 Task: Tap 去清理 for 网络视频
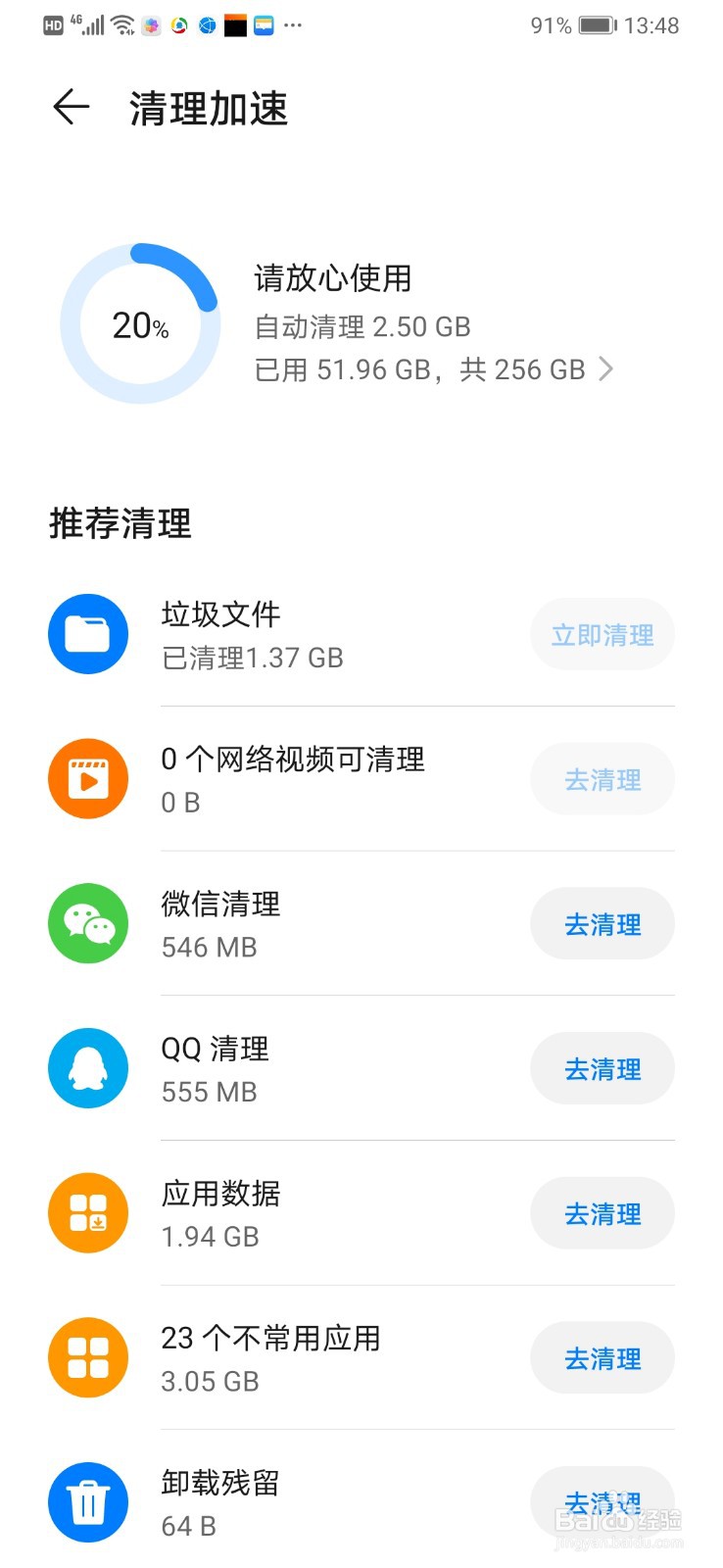(x=602, y=780)
